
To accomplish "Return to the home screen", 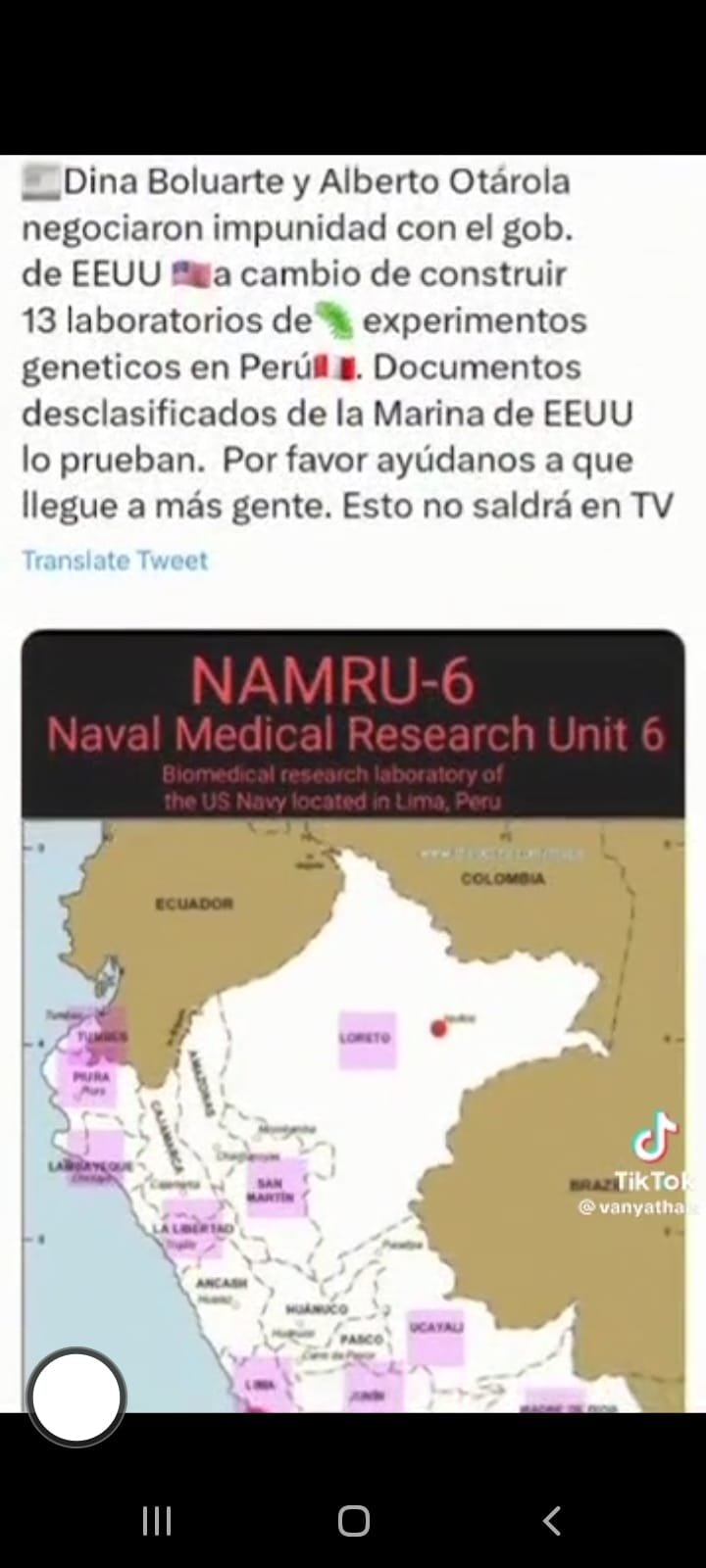I will [353, 1520].
